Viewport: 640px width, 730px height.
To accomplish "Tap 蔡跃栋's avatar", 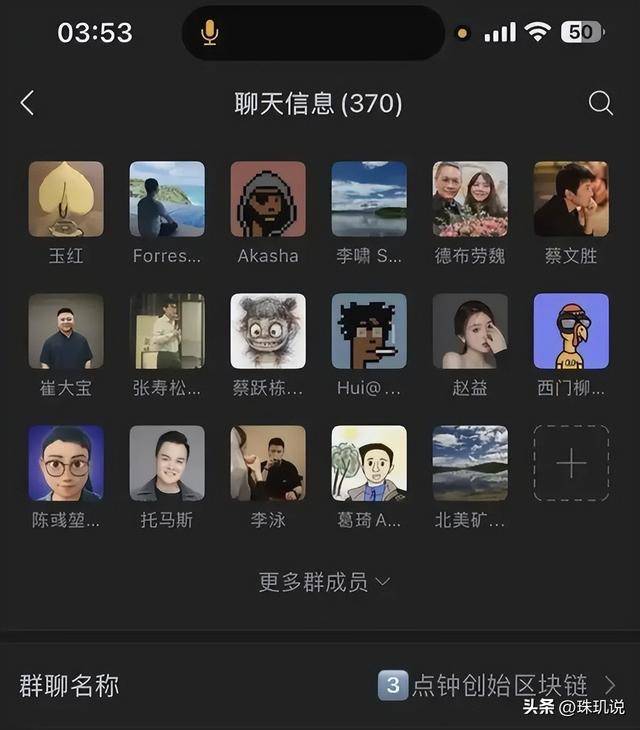I will pyautogui.click(x=268, y=331).
